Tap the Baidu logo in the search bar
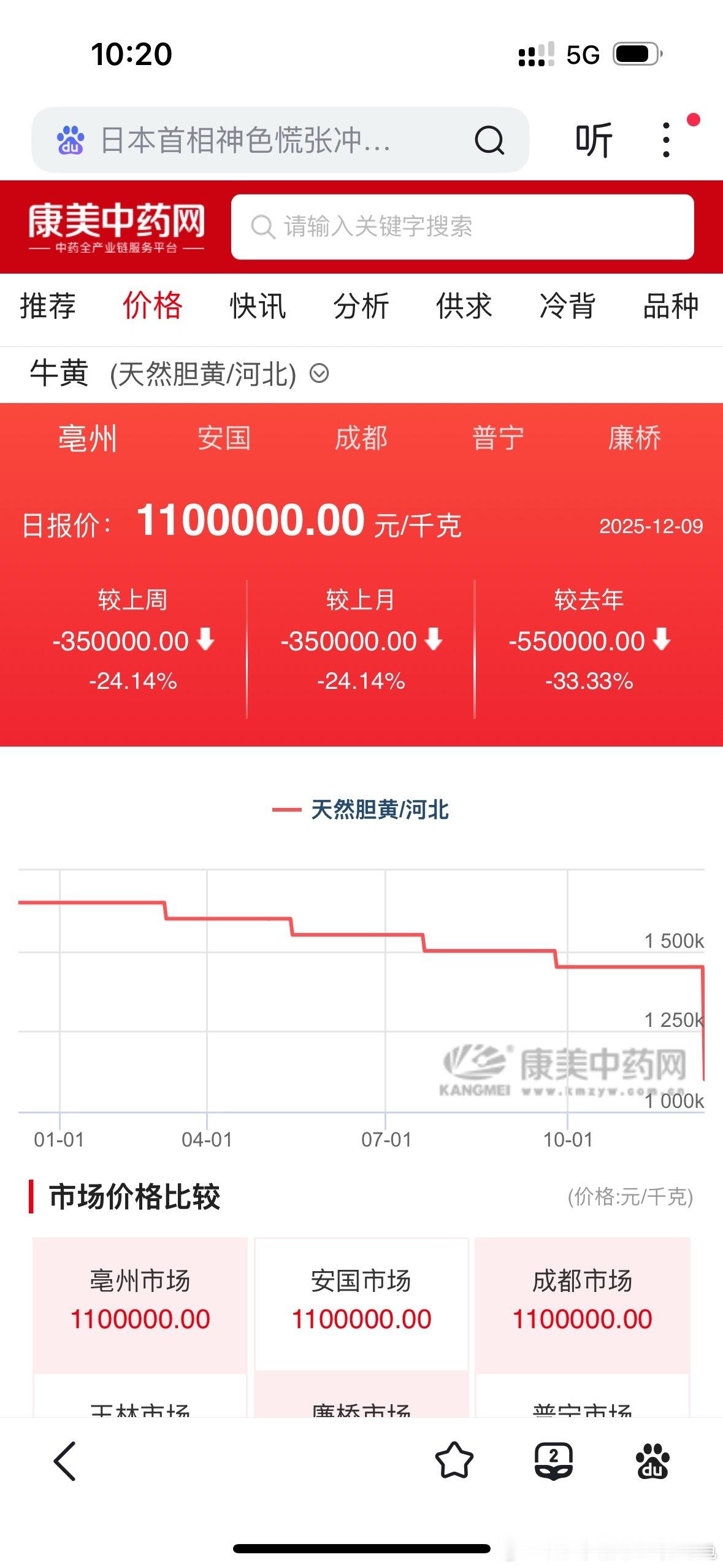 pyautogui.click(x=69, y=140)
